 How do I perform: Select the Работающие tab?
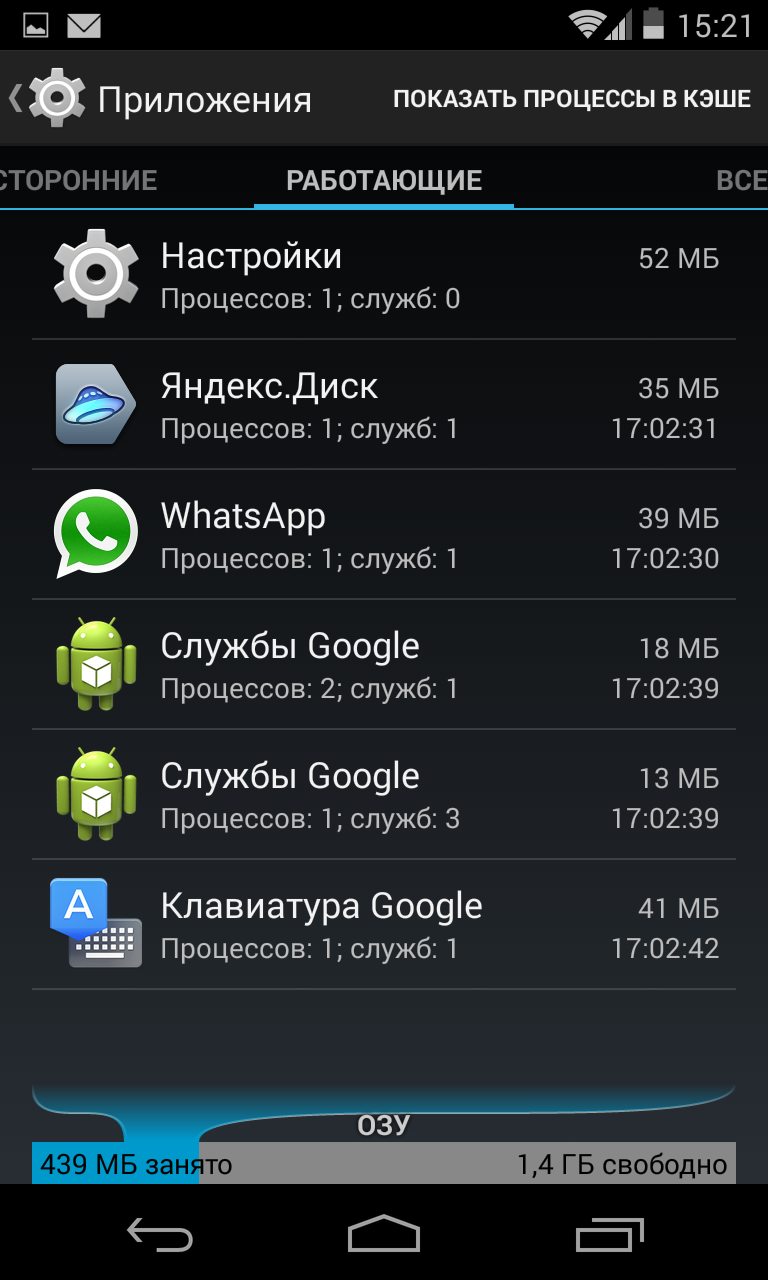tap(384, 180)
